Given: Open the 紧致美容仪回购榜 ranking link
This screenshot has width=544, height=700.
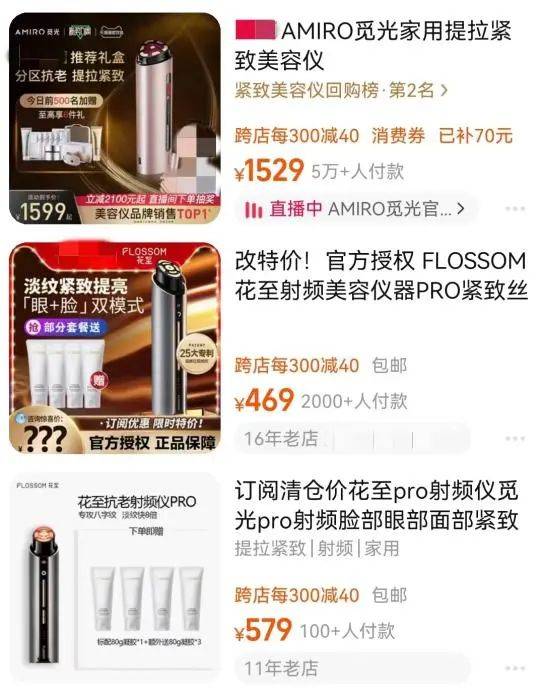Looking at the screenshot, I should [x=341, y=91].
